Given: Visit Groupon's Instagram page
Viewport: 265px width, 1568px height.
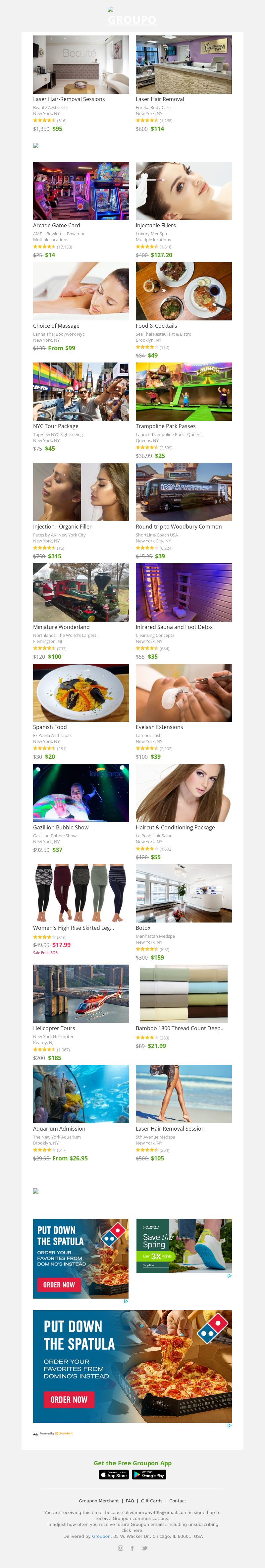Looking at the screenshot, I should point(120,1548).
